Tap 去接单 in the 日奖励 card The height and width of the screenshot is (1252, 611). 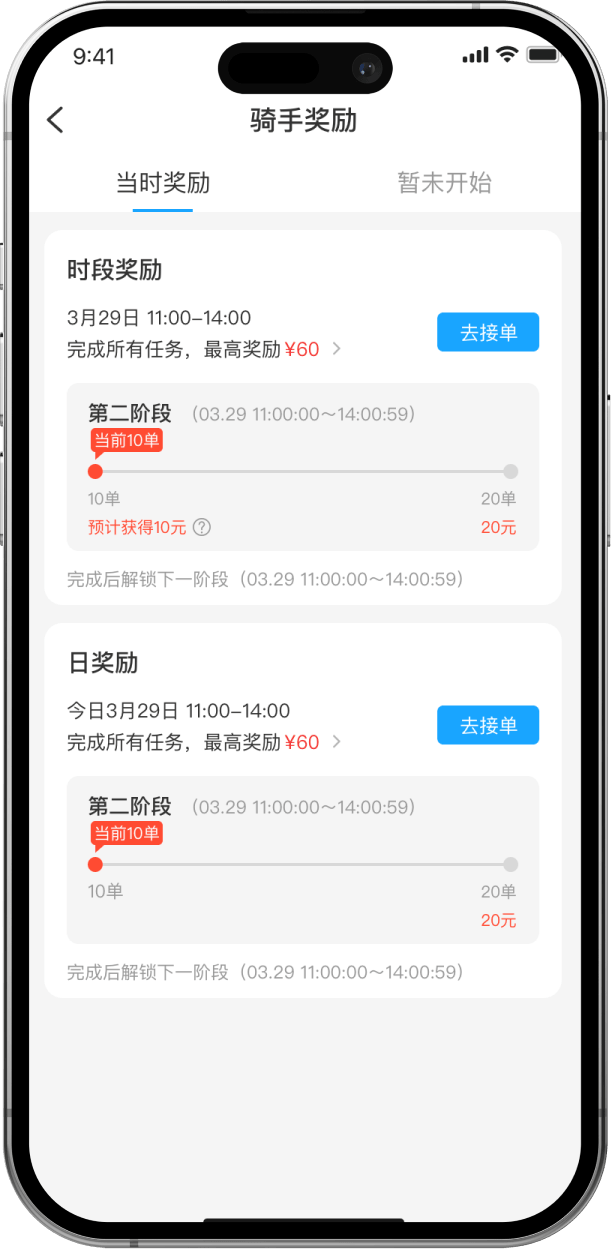[x=487, y=726]
